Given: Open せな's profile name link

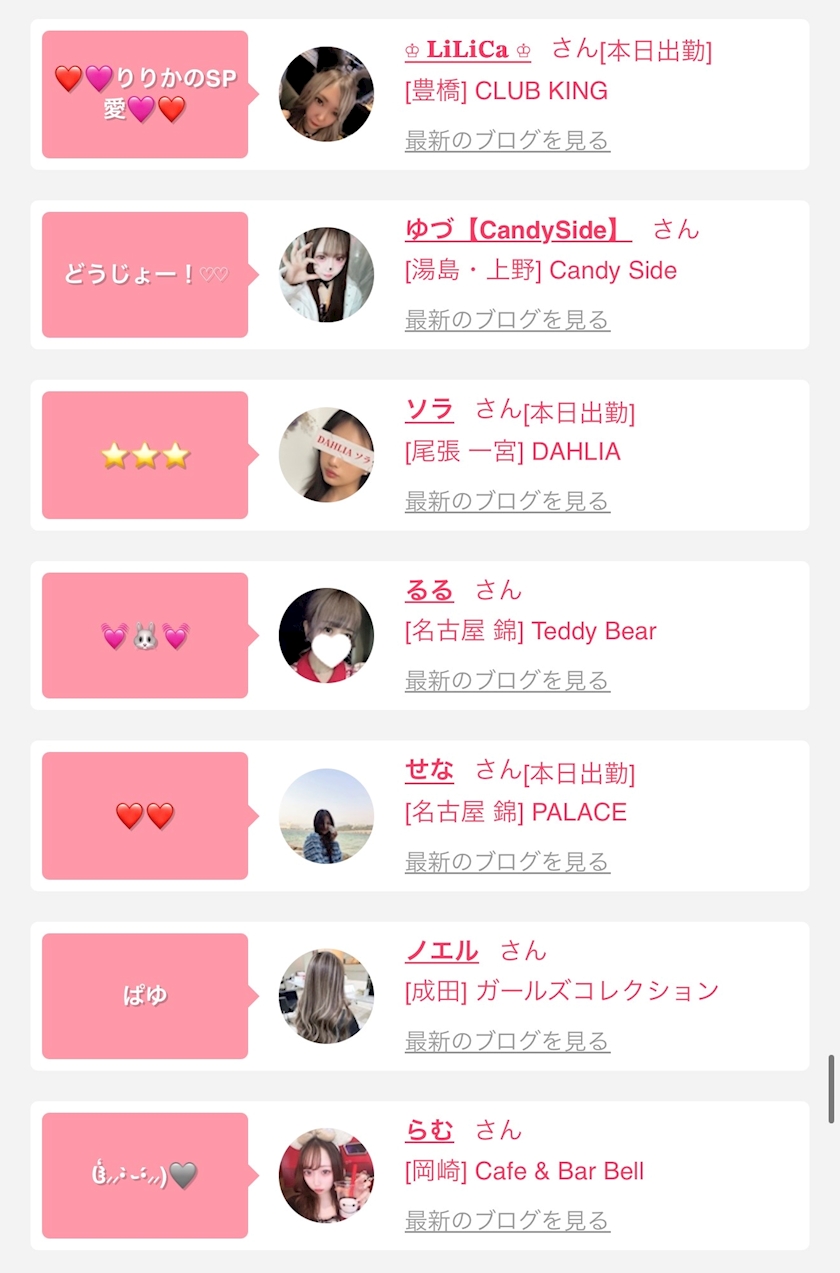Looking at the screenshot, I should click(429, 770).
